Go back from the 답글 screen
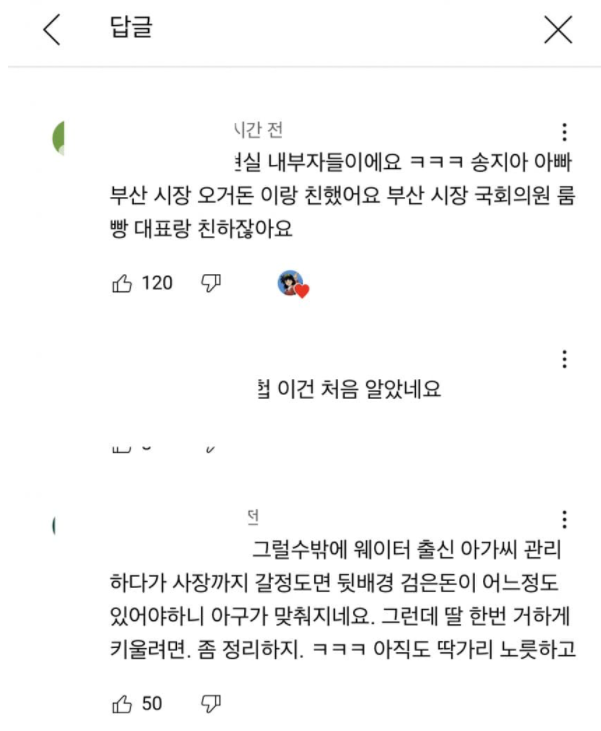 pyautogui.click(x=51, y=31)
